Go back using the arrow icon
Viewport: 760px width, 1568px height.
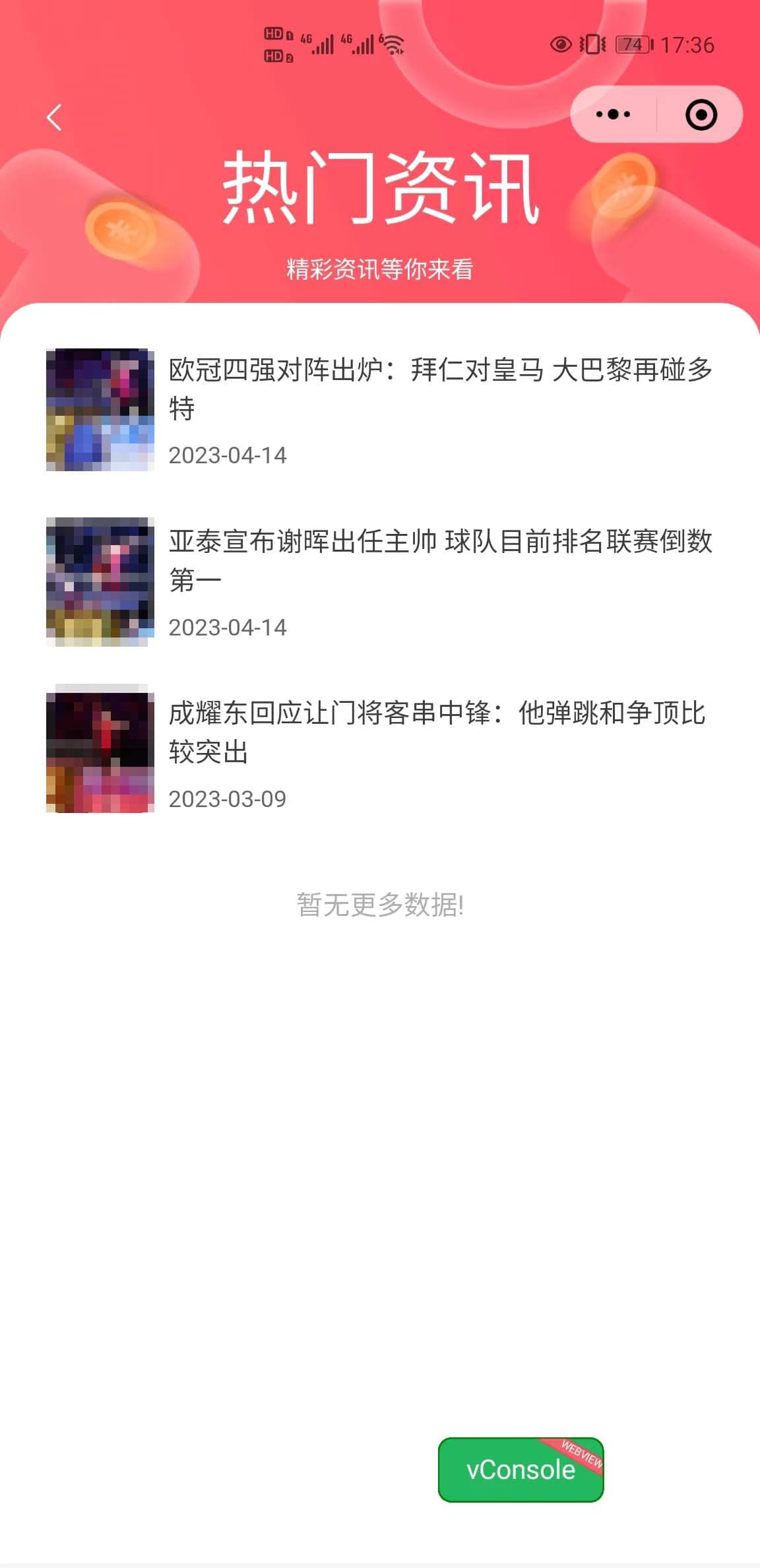54,117
